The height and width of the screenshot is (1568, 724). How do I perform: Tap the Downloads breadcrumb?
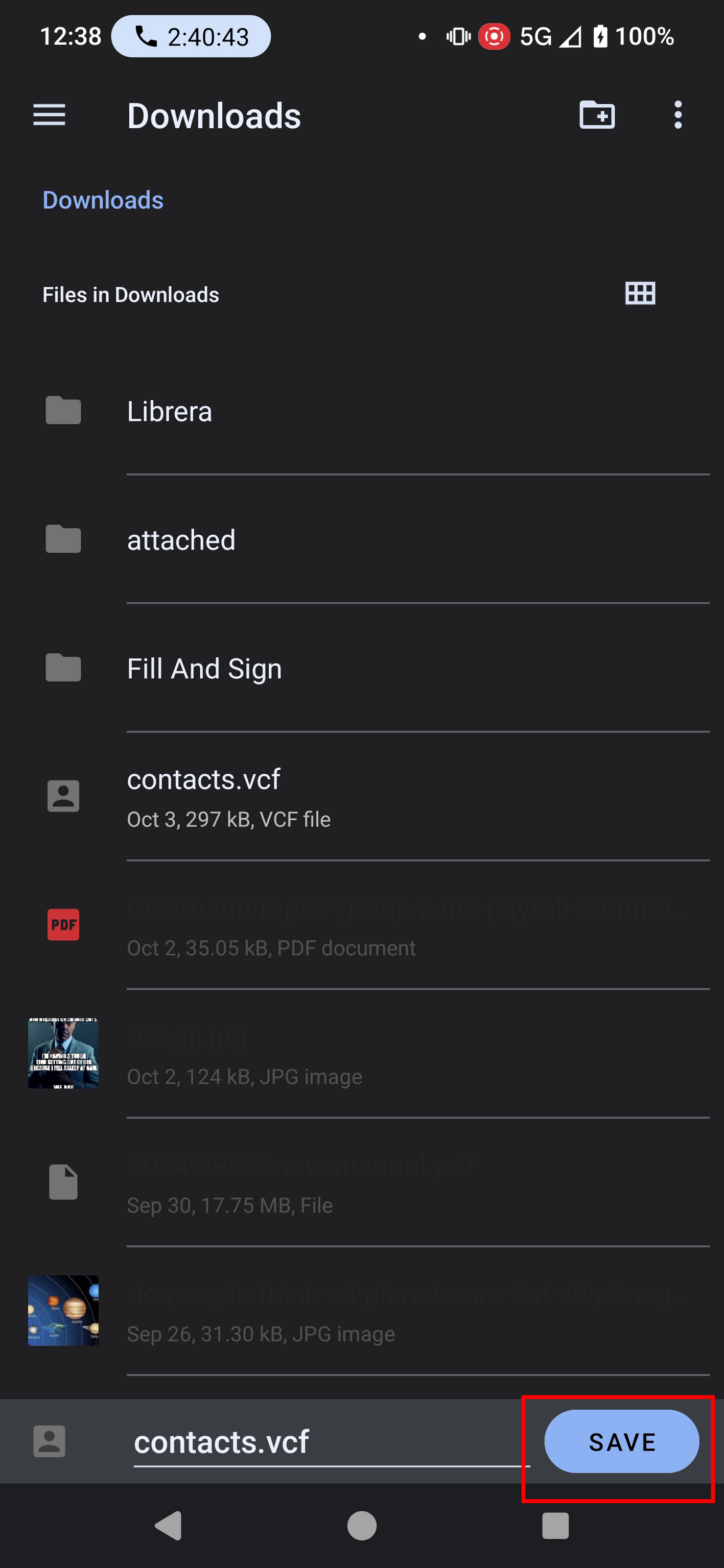click(103, 200)
